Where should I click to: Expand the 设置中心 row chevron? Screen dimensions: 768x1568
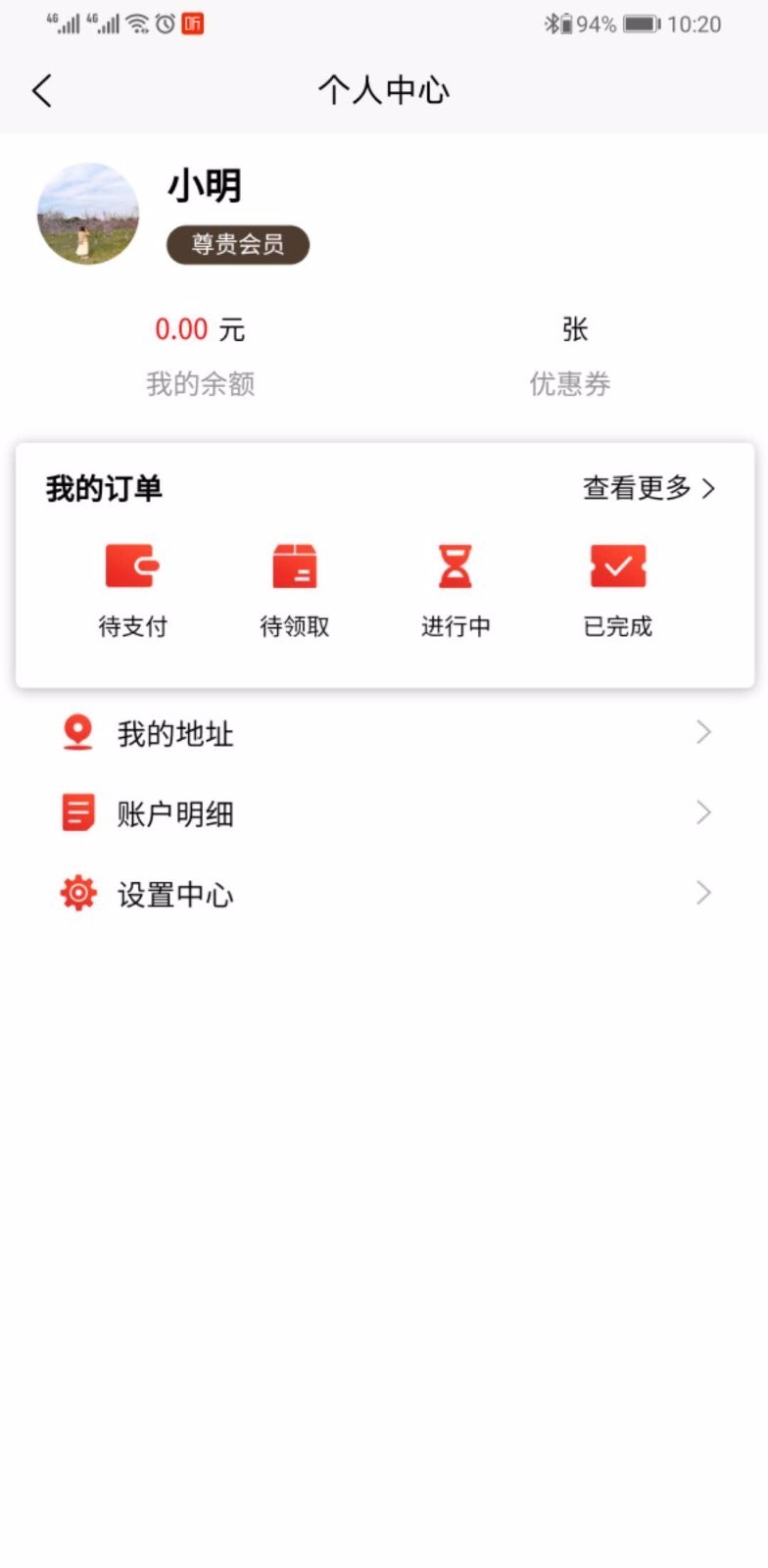pos(703,893)
